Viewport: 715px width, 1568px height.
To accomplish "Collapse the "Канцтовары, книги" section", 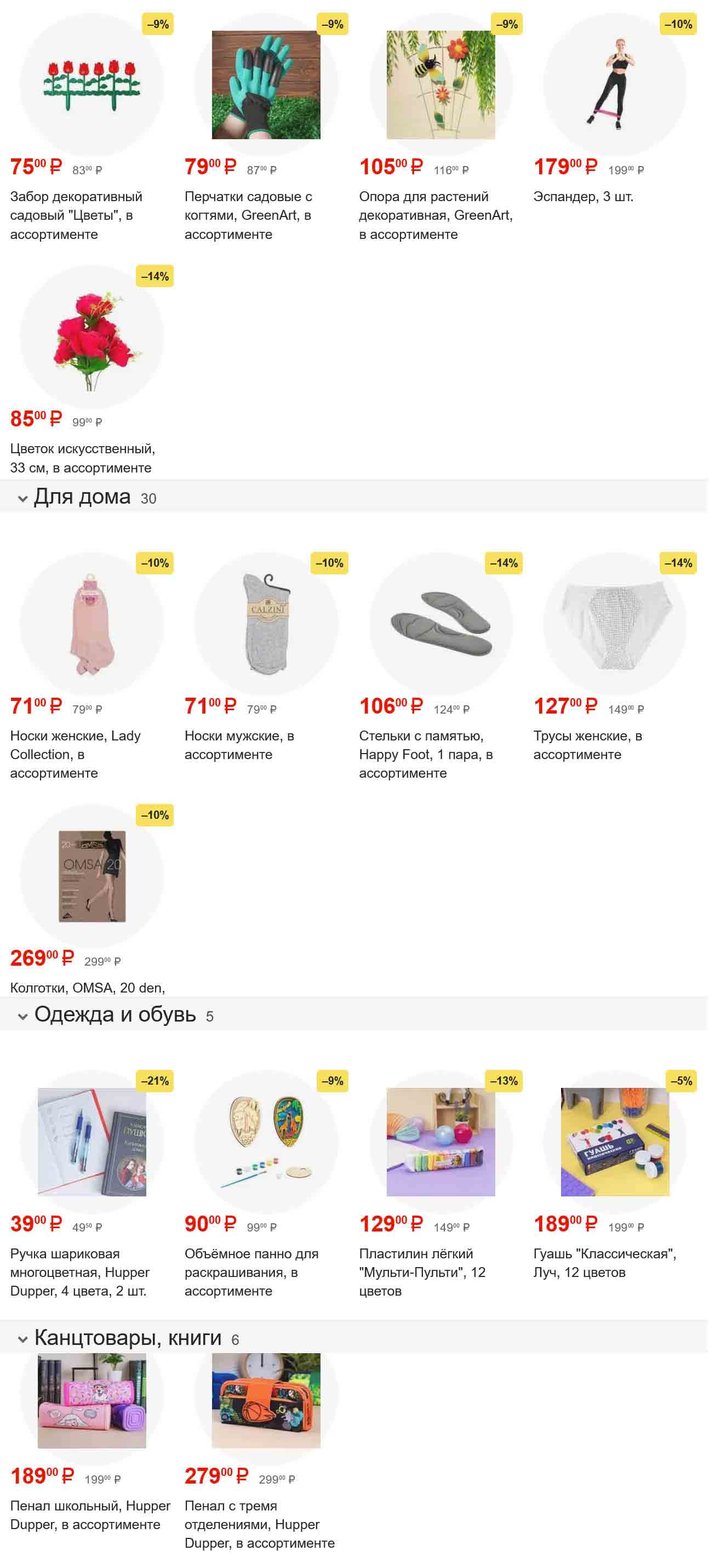I will pyautogui.click(x=22, y=1340).
